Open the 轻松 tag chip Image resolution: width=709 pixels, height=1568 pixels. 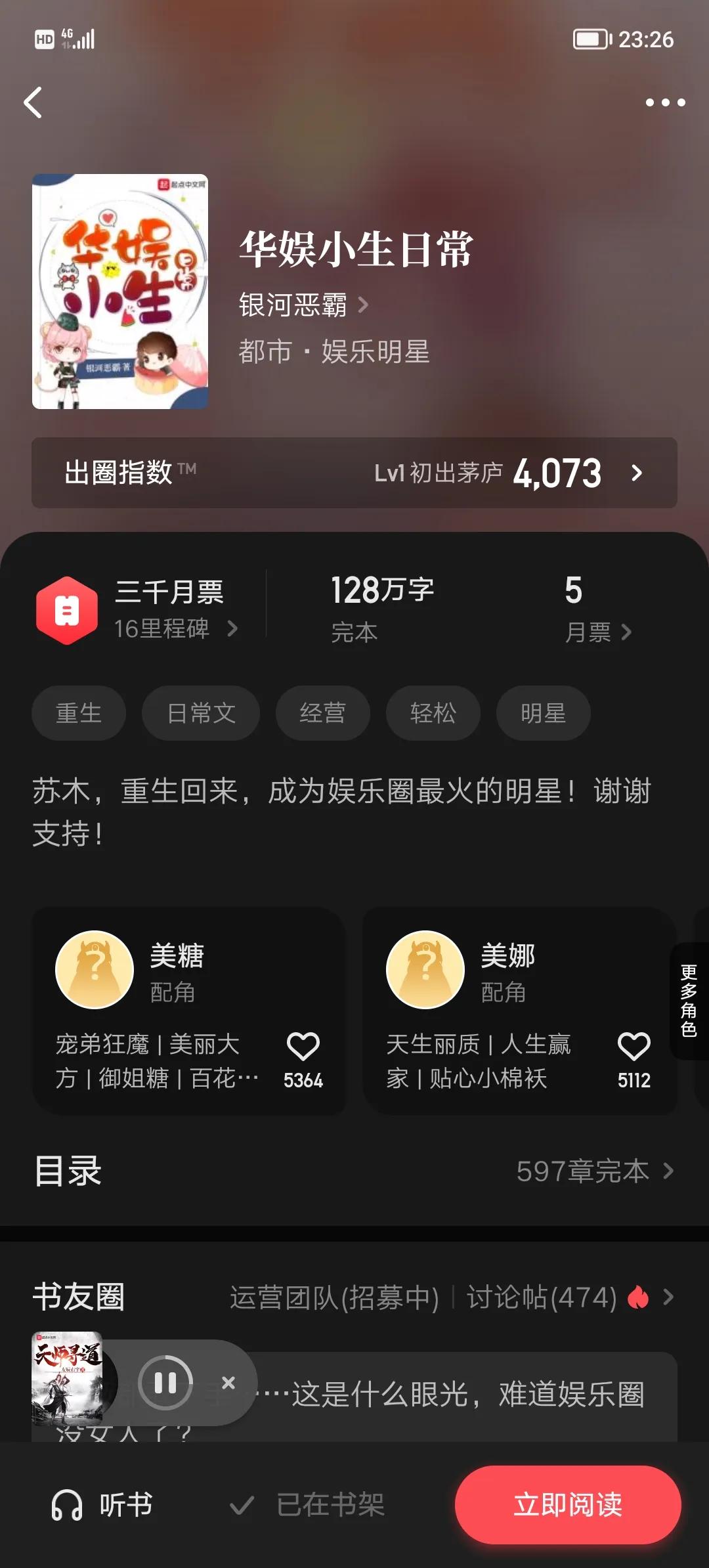click(x=433, y=713)
